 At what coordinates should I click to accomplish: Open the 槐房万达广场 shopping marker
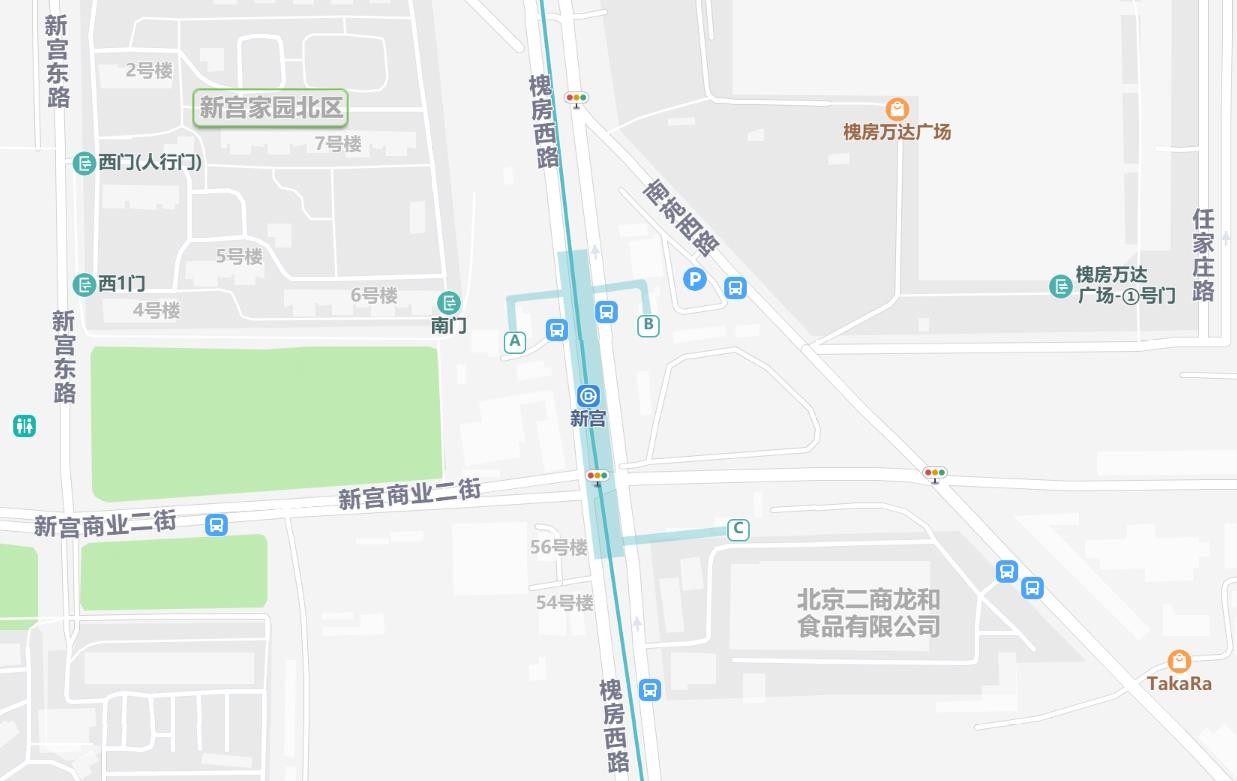[897, 109]
